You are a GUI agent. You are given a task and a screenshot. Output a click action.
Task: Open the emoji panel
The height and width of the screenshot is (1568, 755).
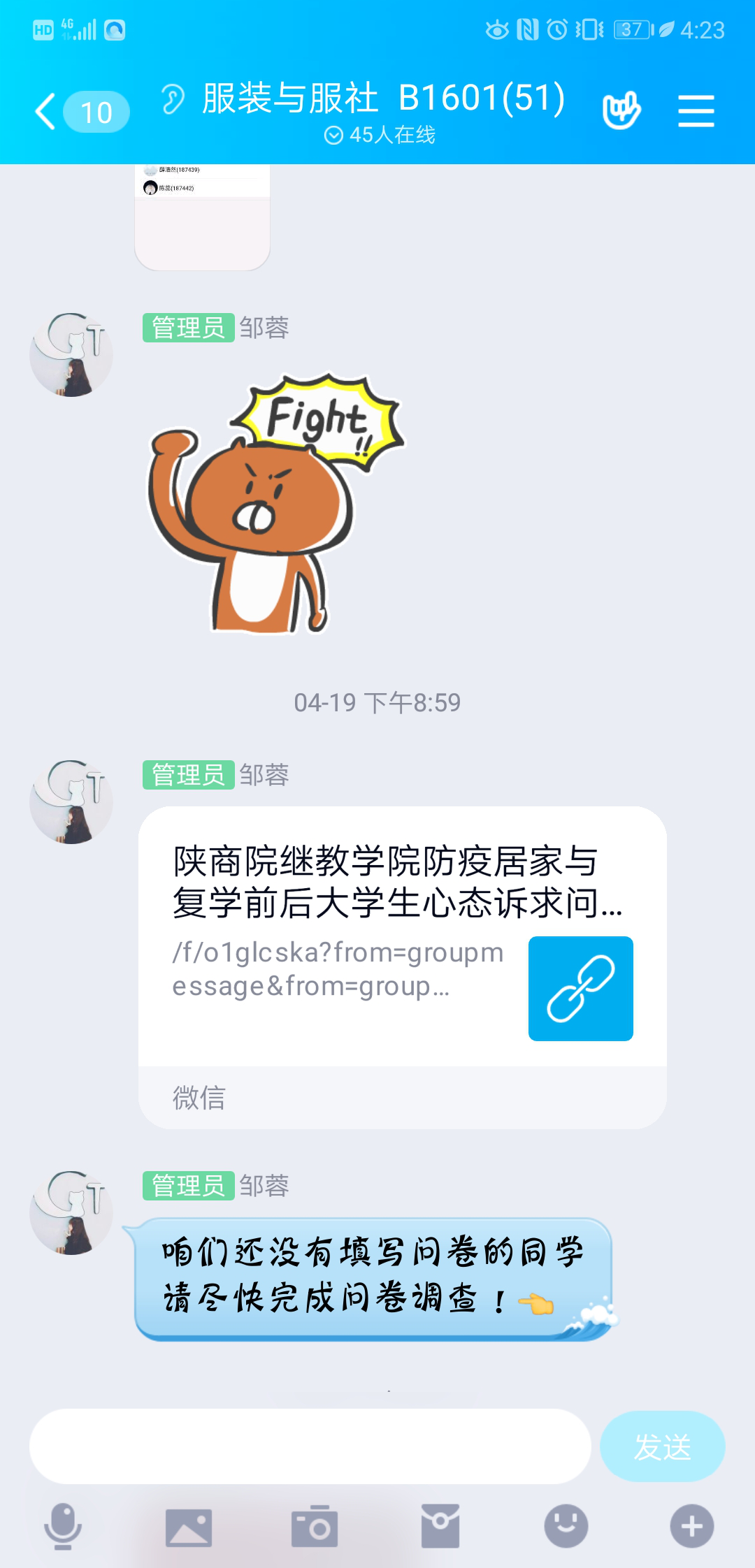tap(566, 1526)
